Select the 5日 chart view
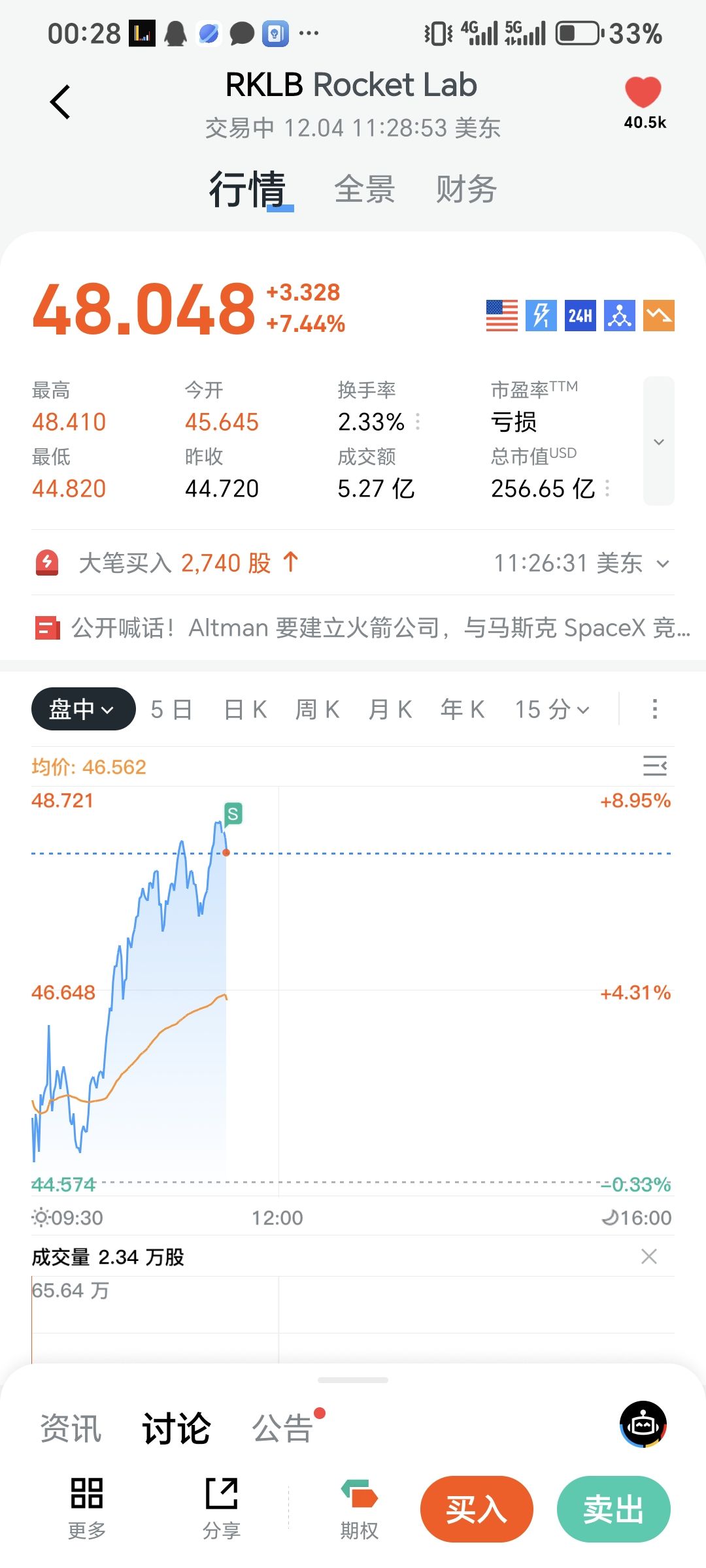The width and height of the screenshot is (706, 1568). point(171,709)
